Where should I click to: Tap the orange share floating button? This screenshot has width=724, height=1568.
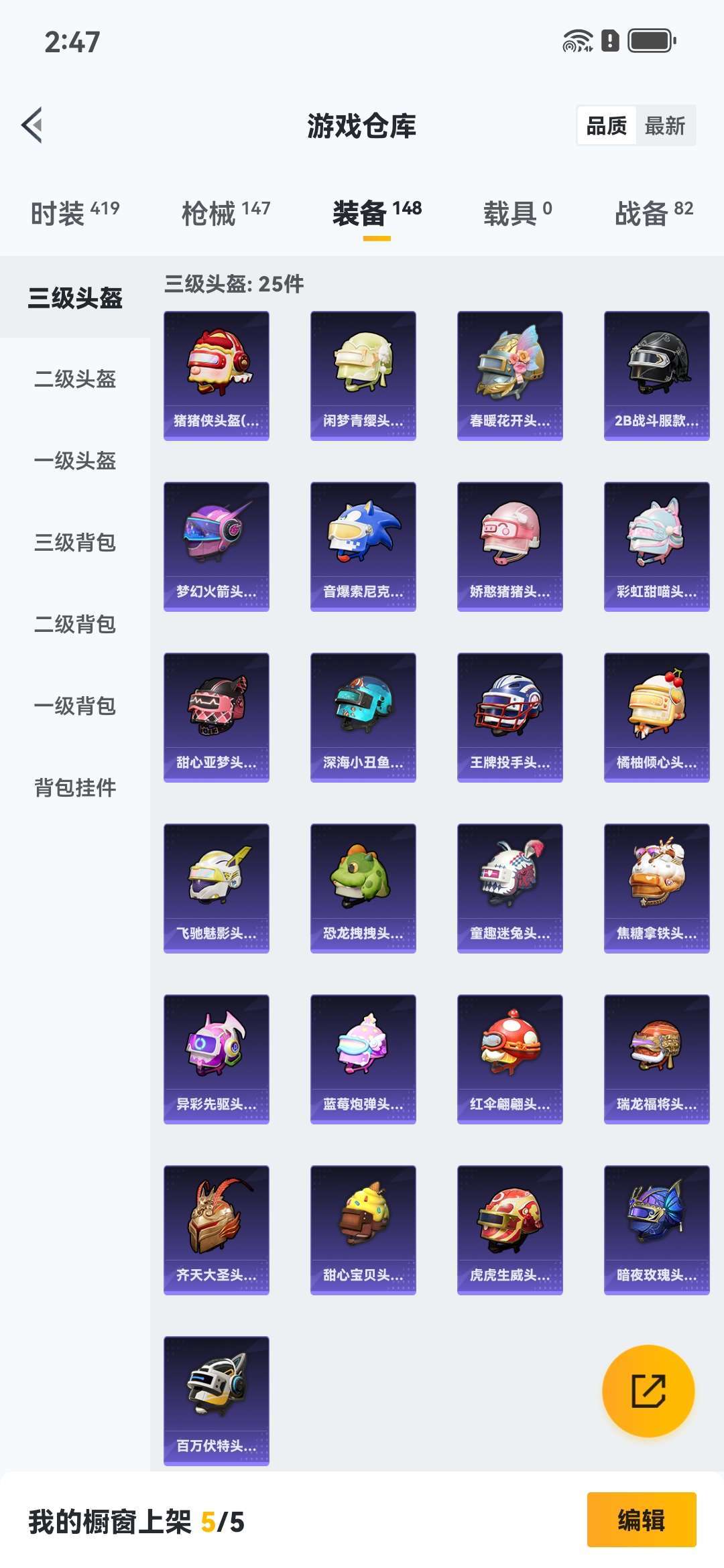tap(648, 1390)
